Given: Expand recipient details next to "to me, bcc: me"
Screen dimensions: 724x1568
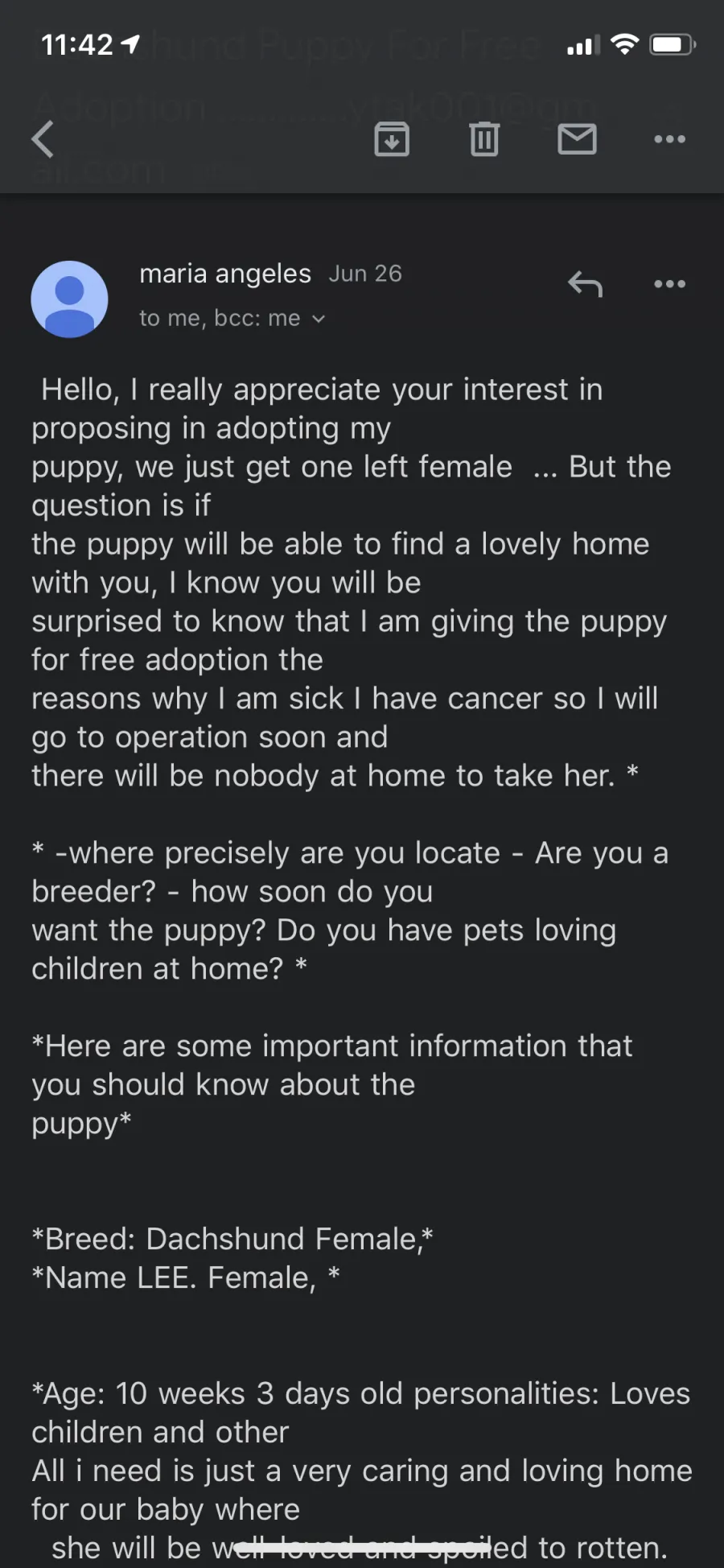Looking at the screenshot, I should 319,319.
